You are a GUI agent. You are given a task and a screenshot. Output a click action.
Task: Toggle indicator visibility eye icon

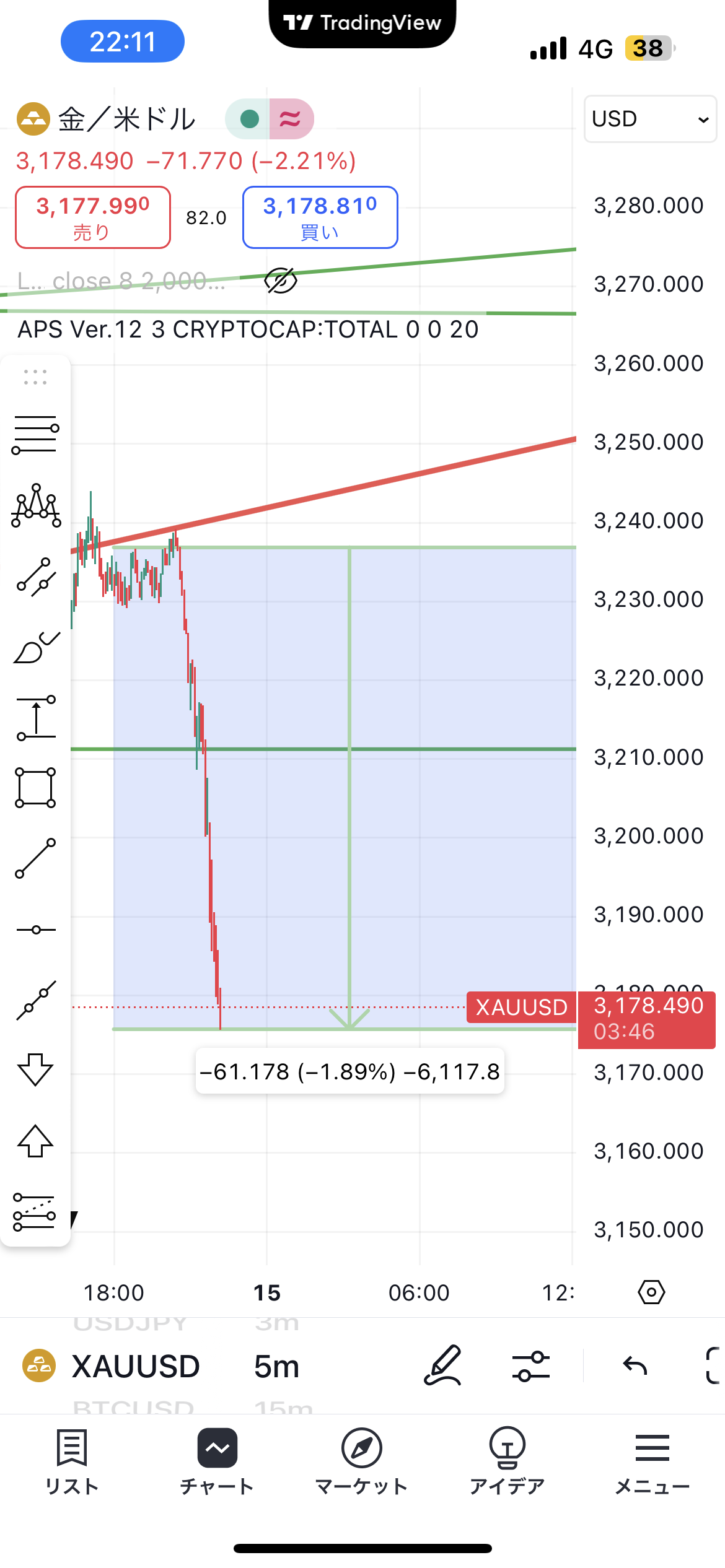point(281,281)
